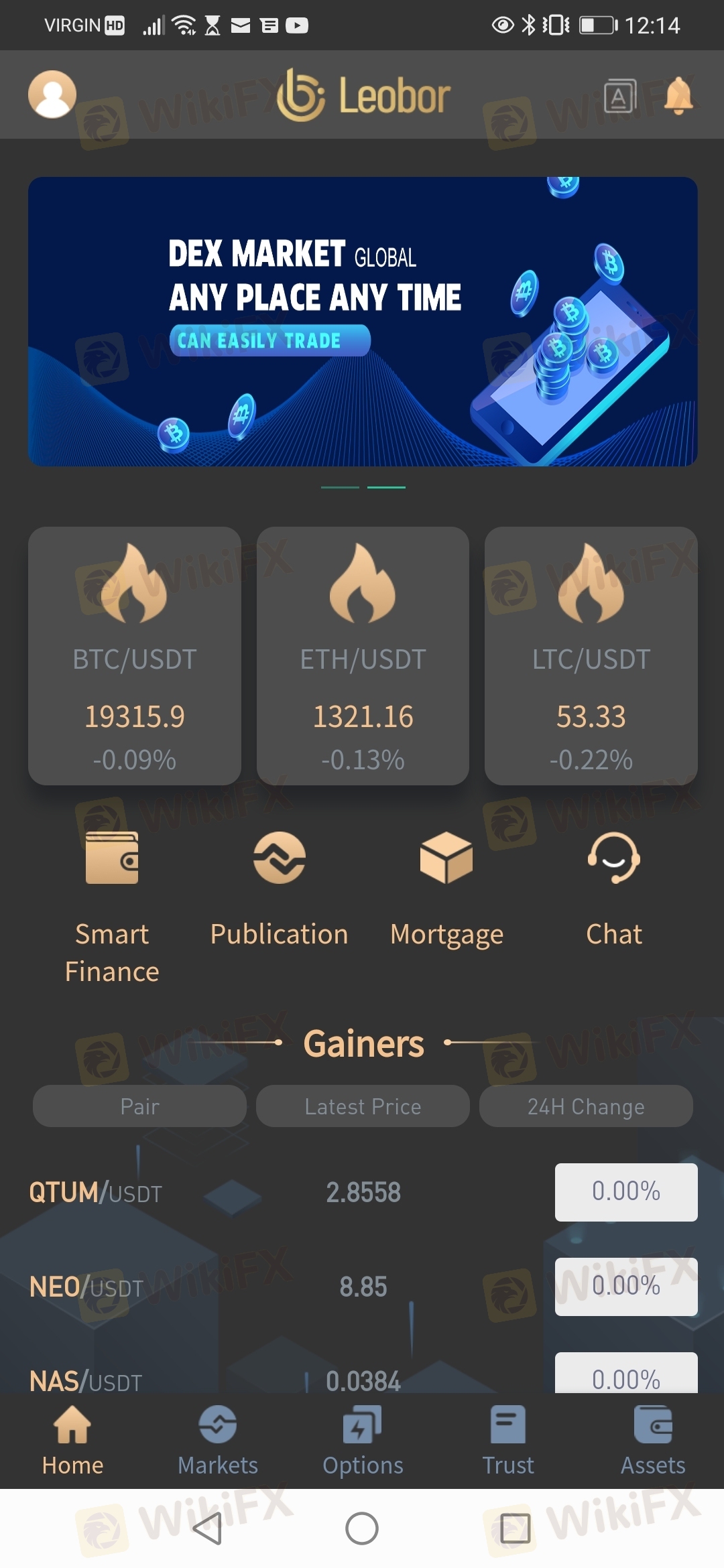Image resolution: width=724 pixels, height=1568 pixels.
Task: Open the notifications bell
Action: click(x=678, y=96)
